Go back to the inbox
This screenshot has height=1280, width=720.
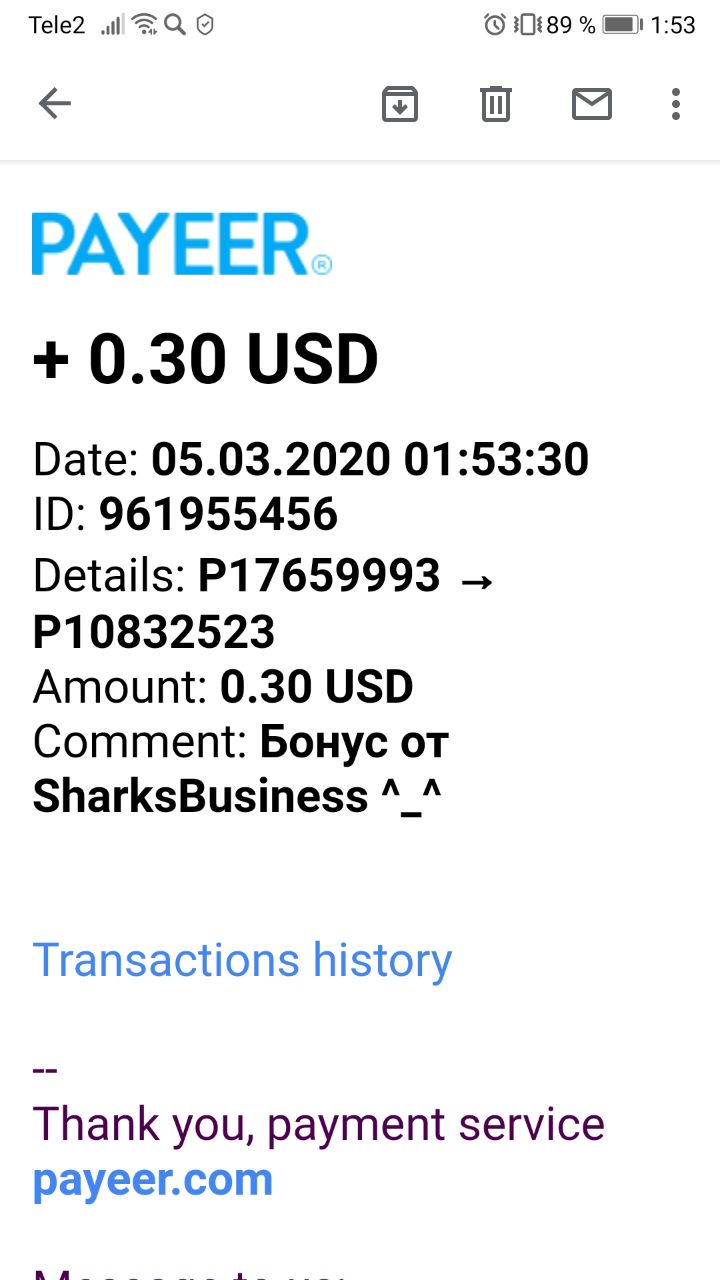(54, 103)
